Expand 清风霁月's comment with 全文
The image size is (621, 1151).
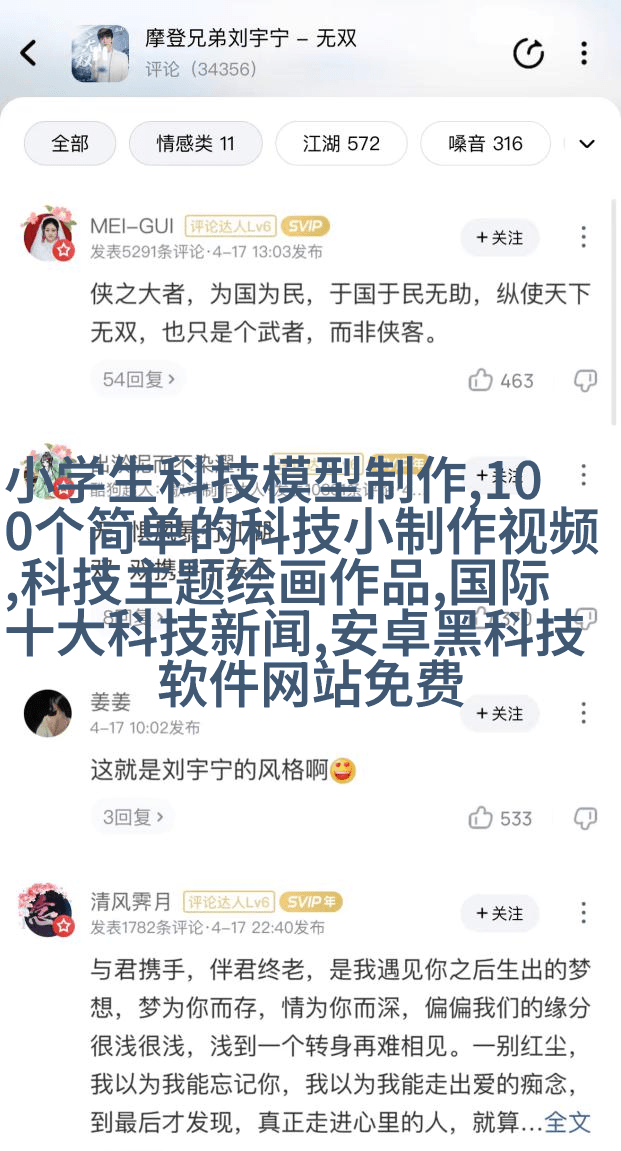[567, 1122]
